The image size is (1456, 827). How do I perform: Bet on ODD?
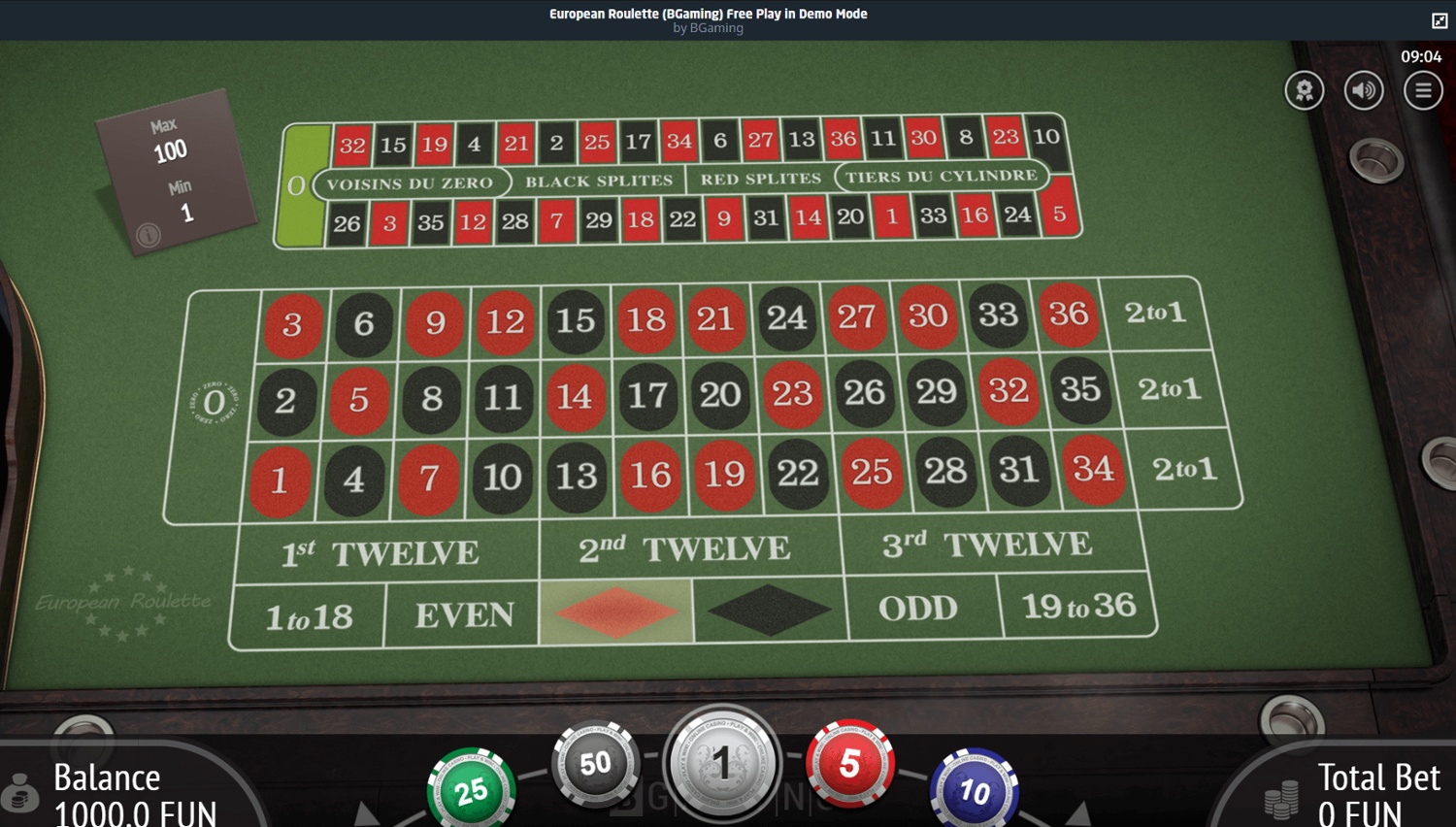click(x=918, y=609)
